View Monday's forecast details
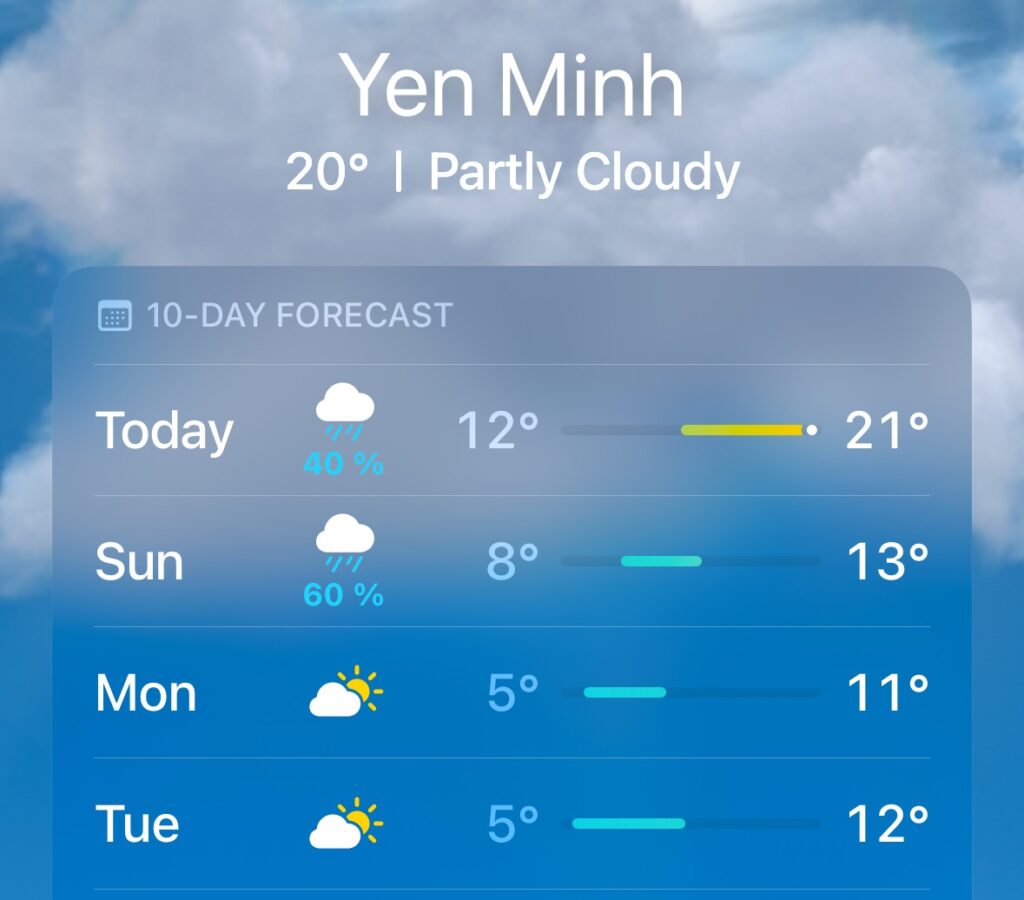Viewport: 1024px width, 900px height. tap(511, 693)
